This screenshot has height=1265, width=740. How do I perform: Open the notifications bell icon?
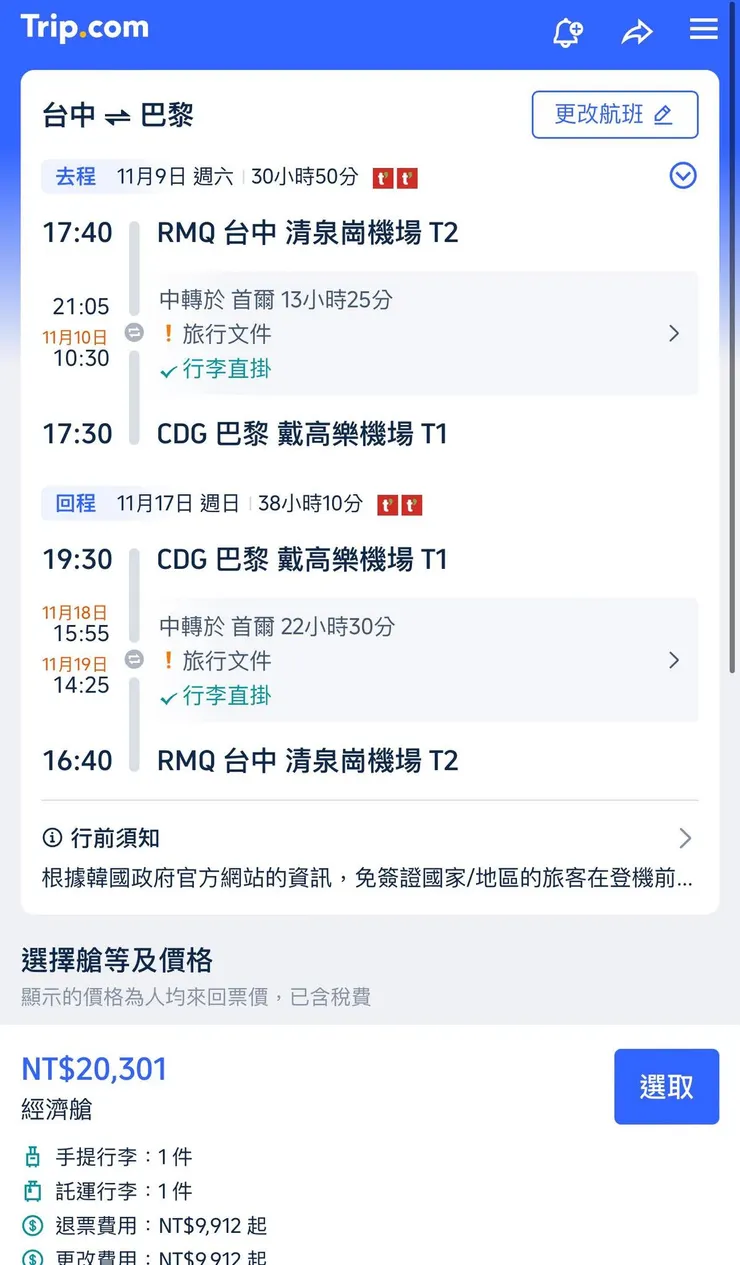(x=568, y=31)
